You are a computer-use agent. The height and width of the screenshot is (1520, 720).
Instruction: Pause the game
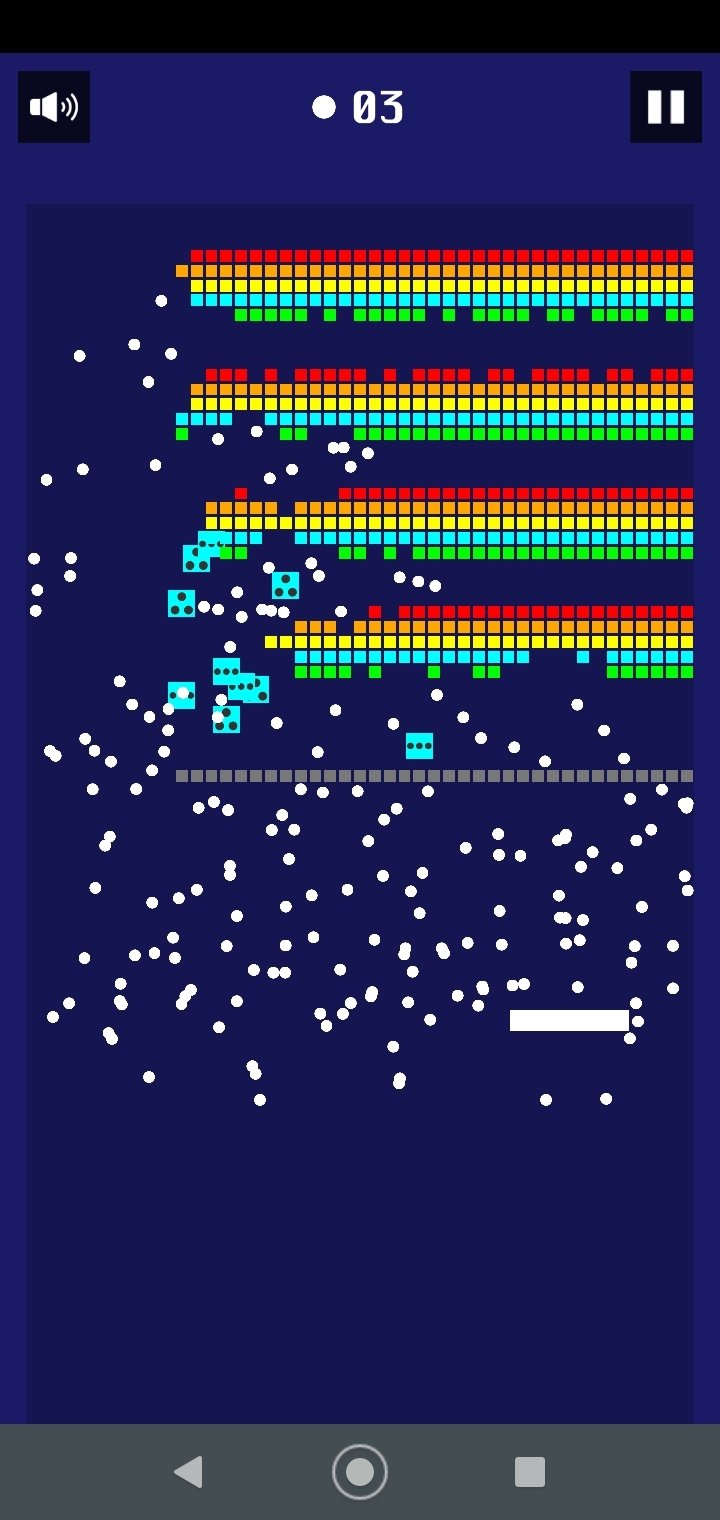pos(666,107)
